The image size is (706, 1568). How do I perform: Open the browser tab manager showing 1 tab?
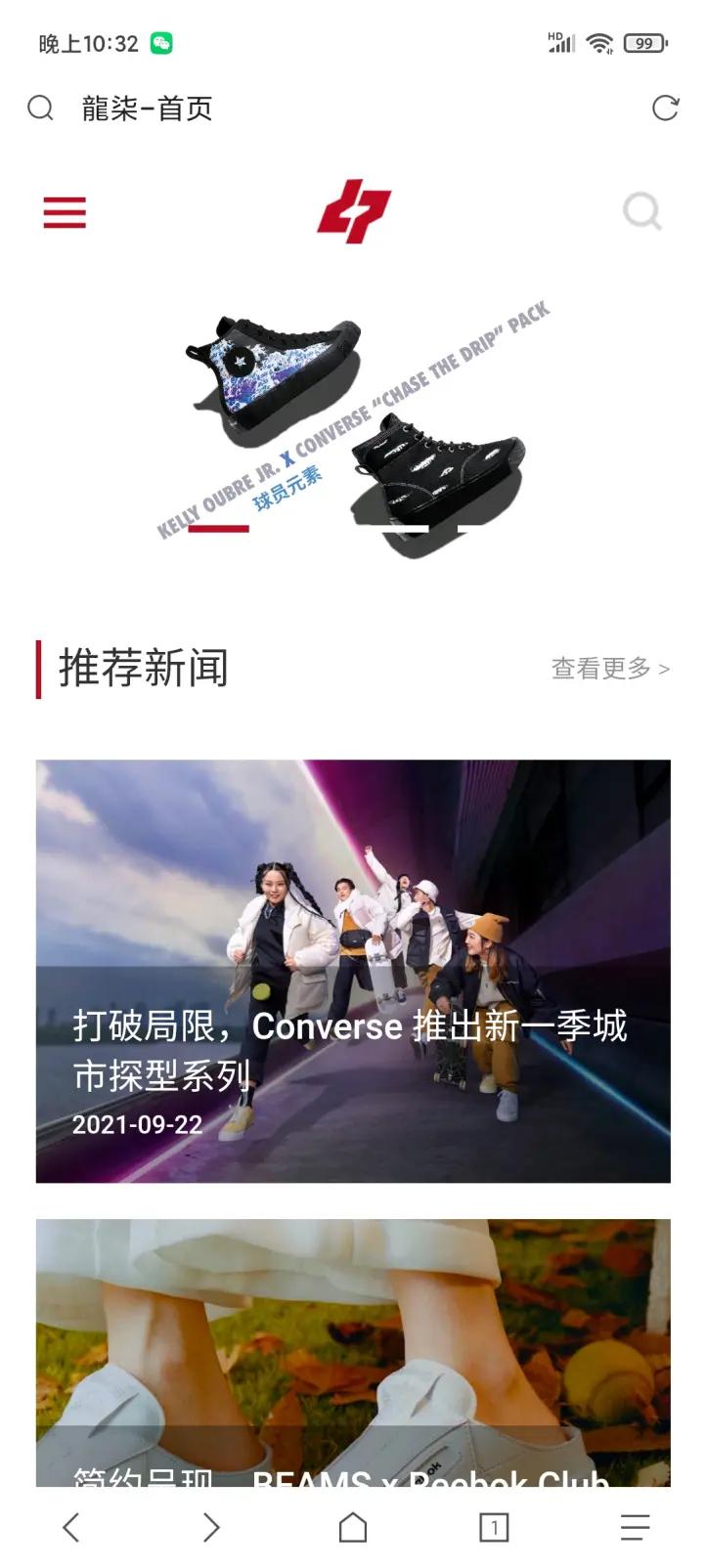[x=494, y=1528]
